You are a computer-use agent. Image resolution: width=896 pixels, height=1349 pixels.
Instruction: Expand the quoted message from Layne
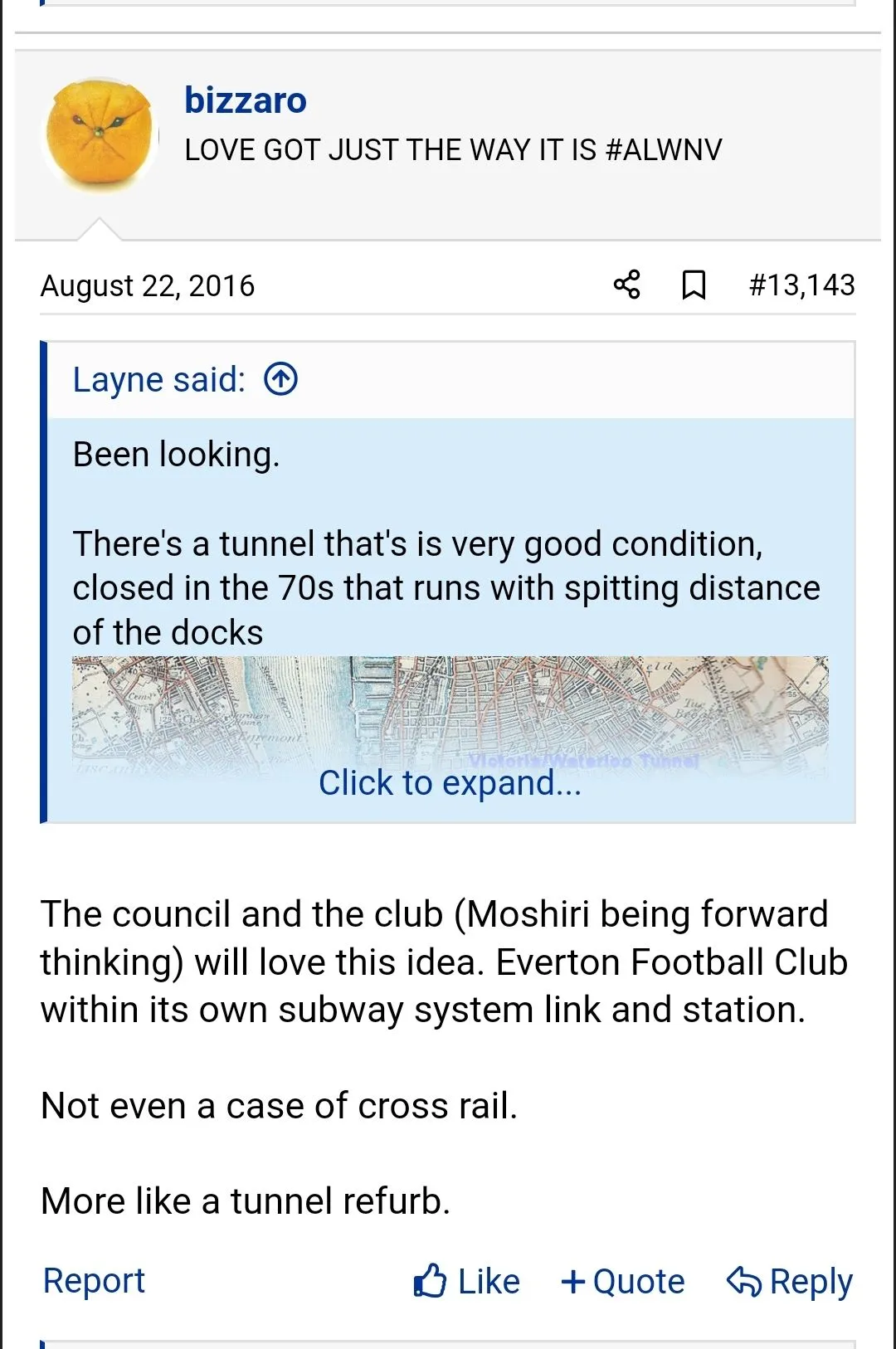[450, 782]
